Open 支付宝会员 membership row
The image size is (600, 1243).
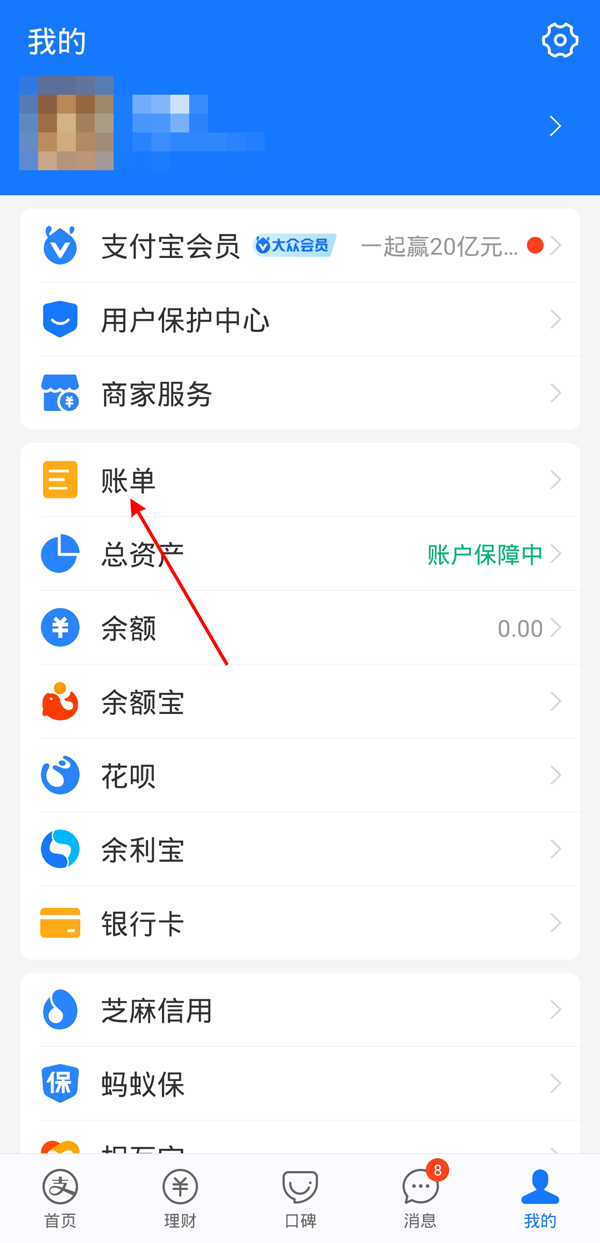pos(300,246)
